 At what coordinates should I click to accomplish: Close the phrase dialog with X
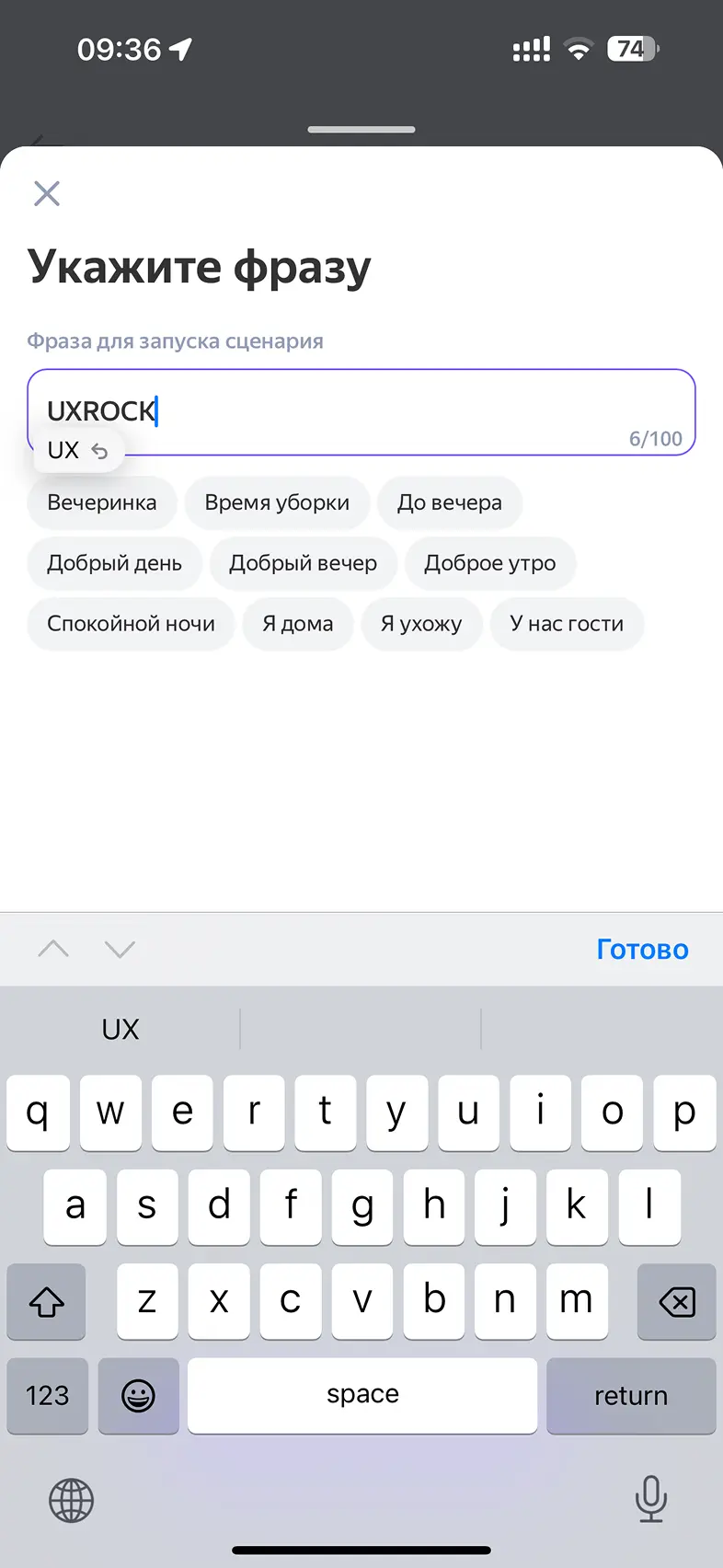pyautogui.click(x=47, y=193)
